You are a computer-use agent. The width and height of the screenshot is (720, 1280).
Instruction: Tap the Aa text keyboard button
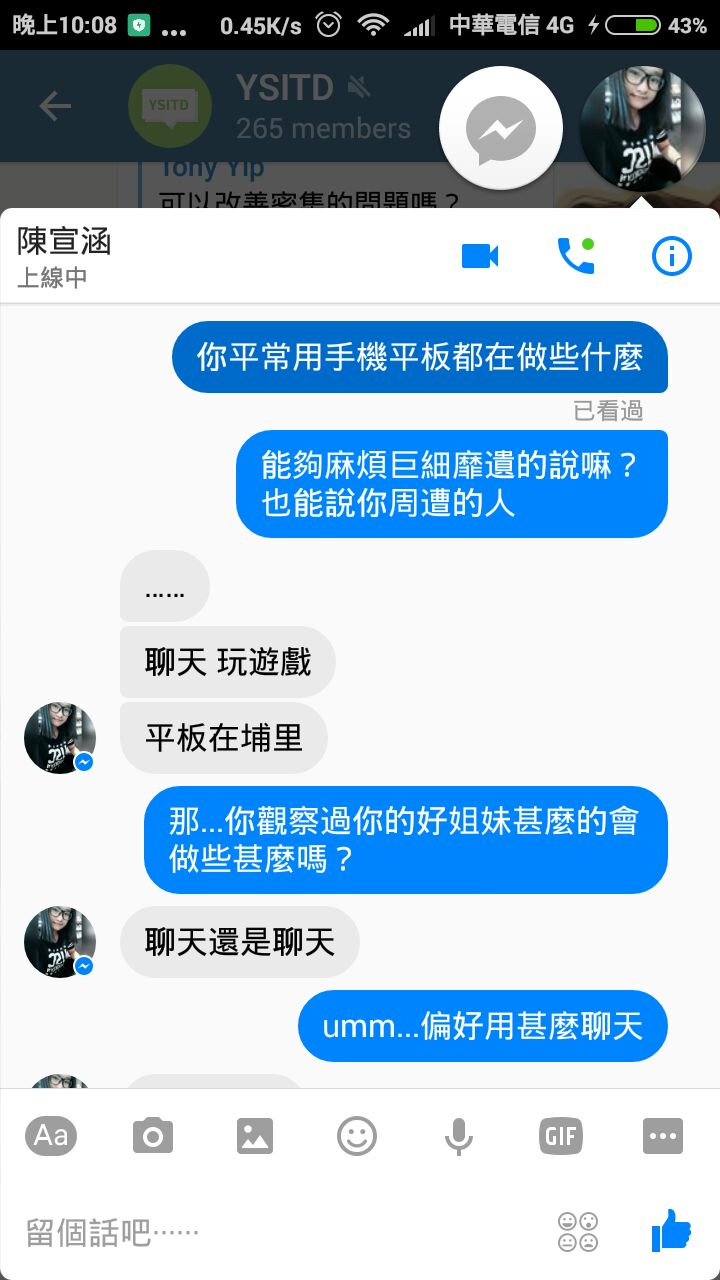(x=51, y=1136)
